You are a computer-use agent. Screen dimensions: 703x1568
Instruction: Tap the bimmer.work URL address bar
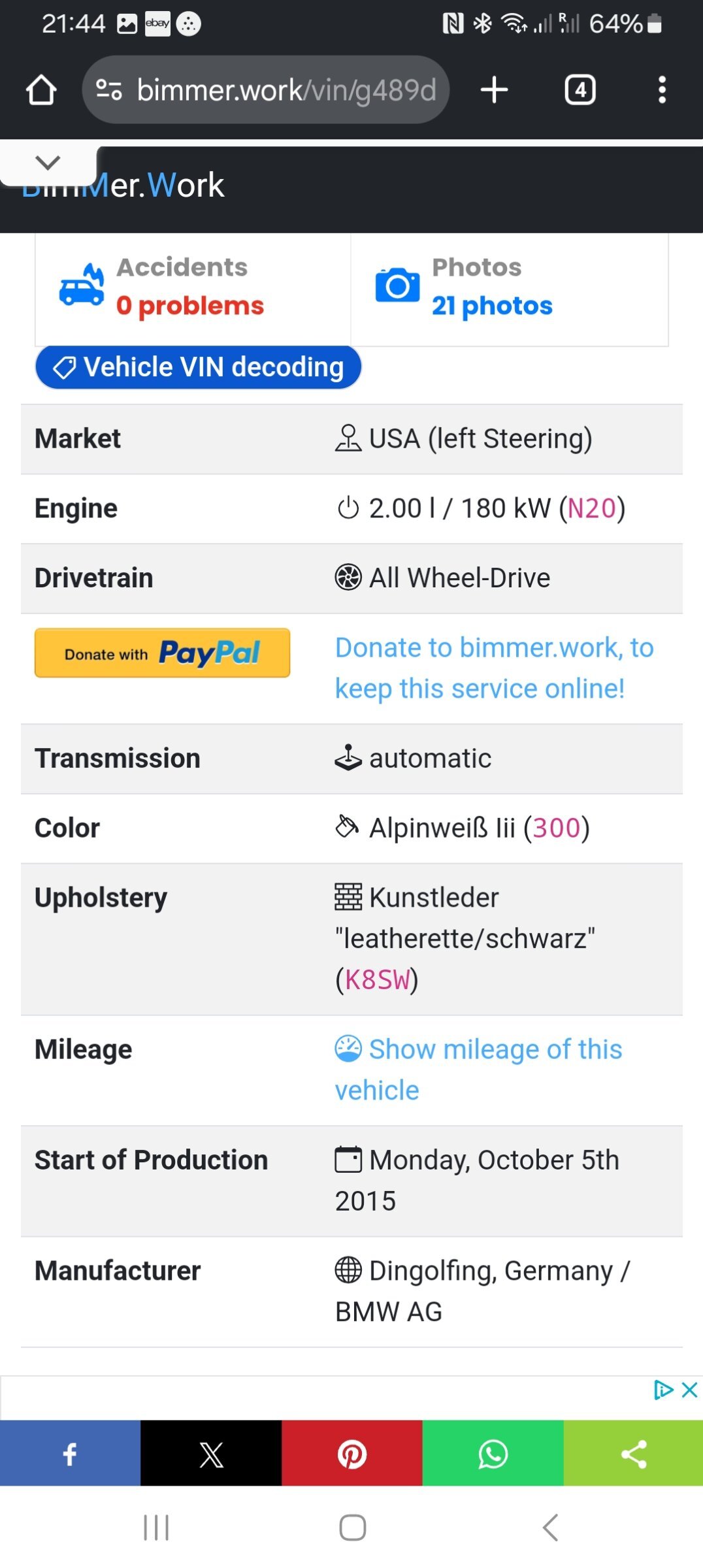coord(266,90)
